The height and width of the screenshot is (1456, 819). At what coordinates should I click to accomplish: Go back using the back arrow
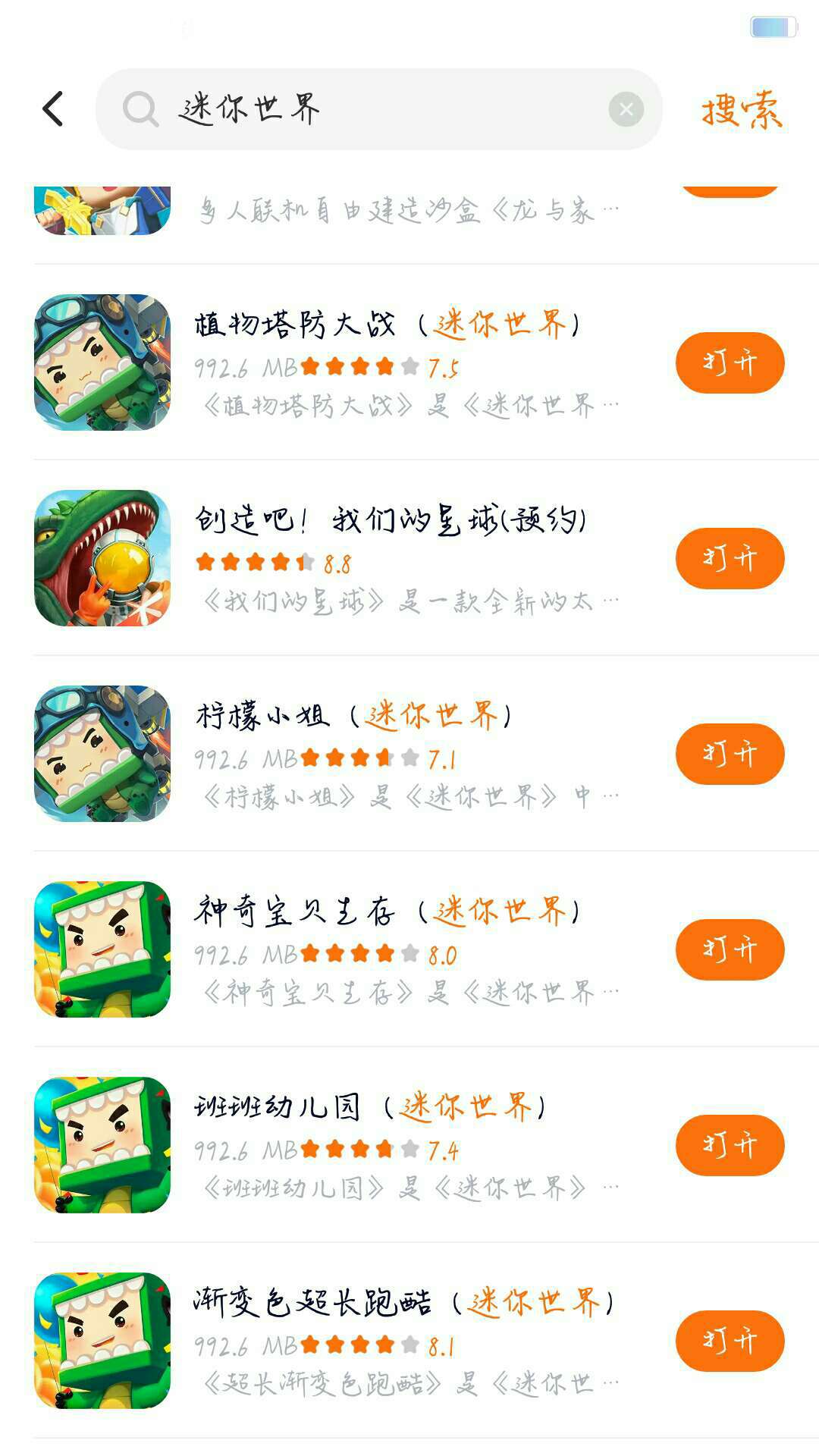point(53,109)
